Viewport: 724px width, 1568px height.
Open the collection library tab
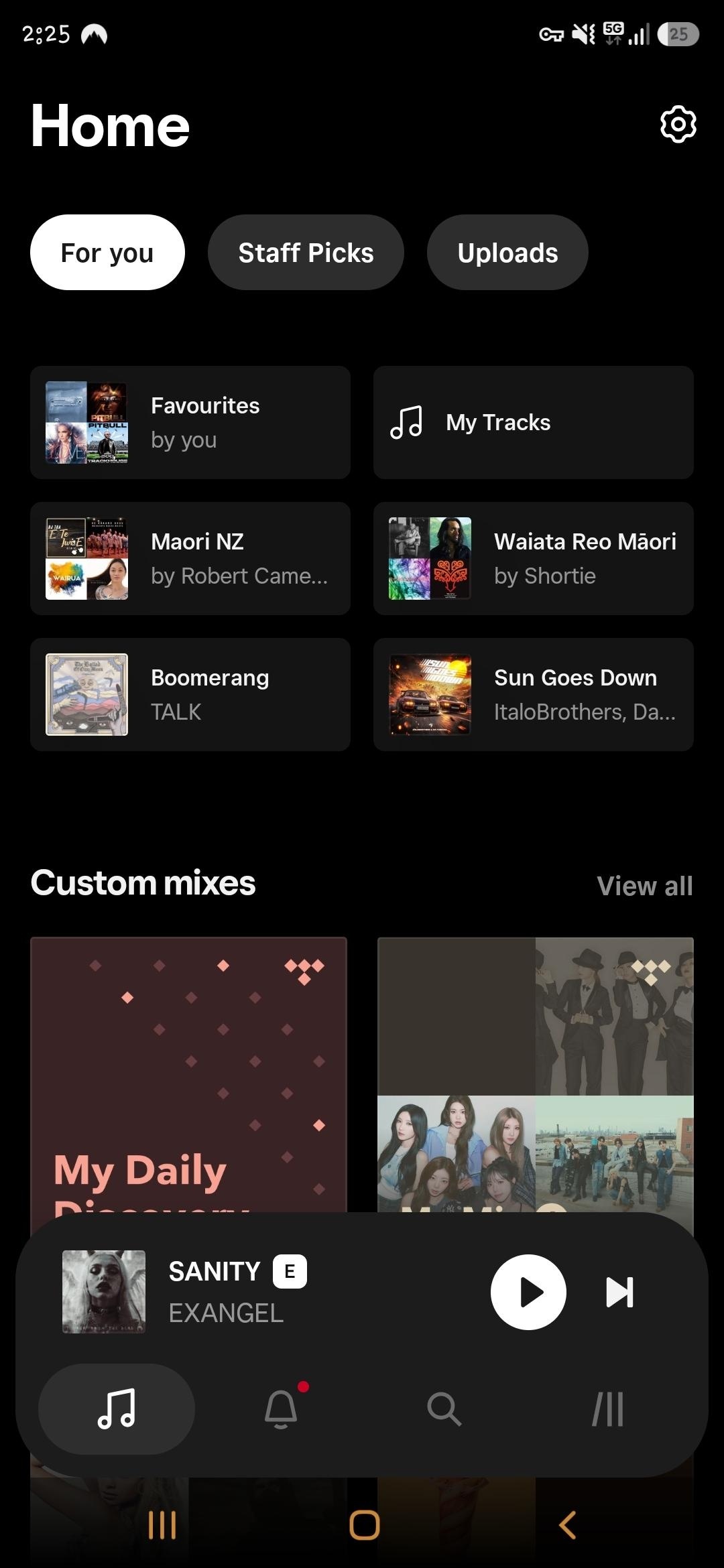pos(607,1409)
